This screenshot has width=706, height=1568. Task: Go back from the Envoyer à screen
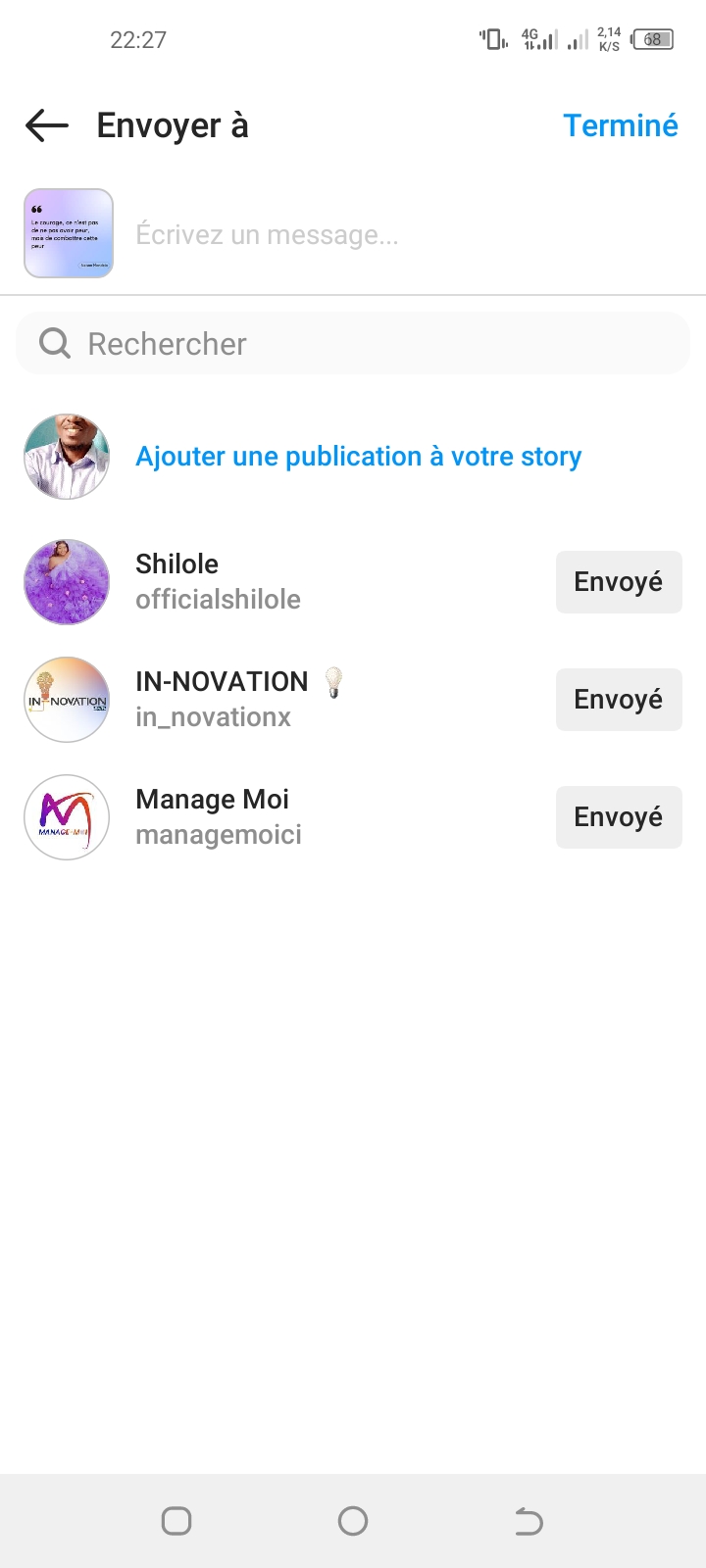(x=47, y=125)
